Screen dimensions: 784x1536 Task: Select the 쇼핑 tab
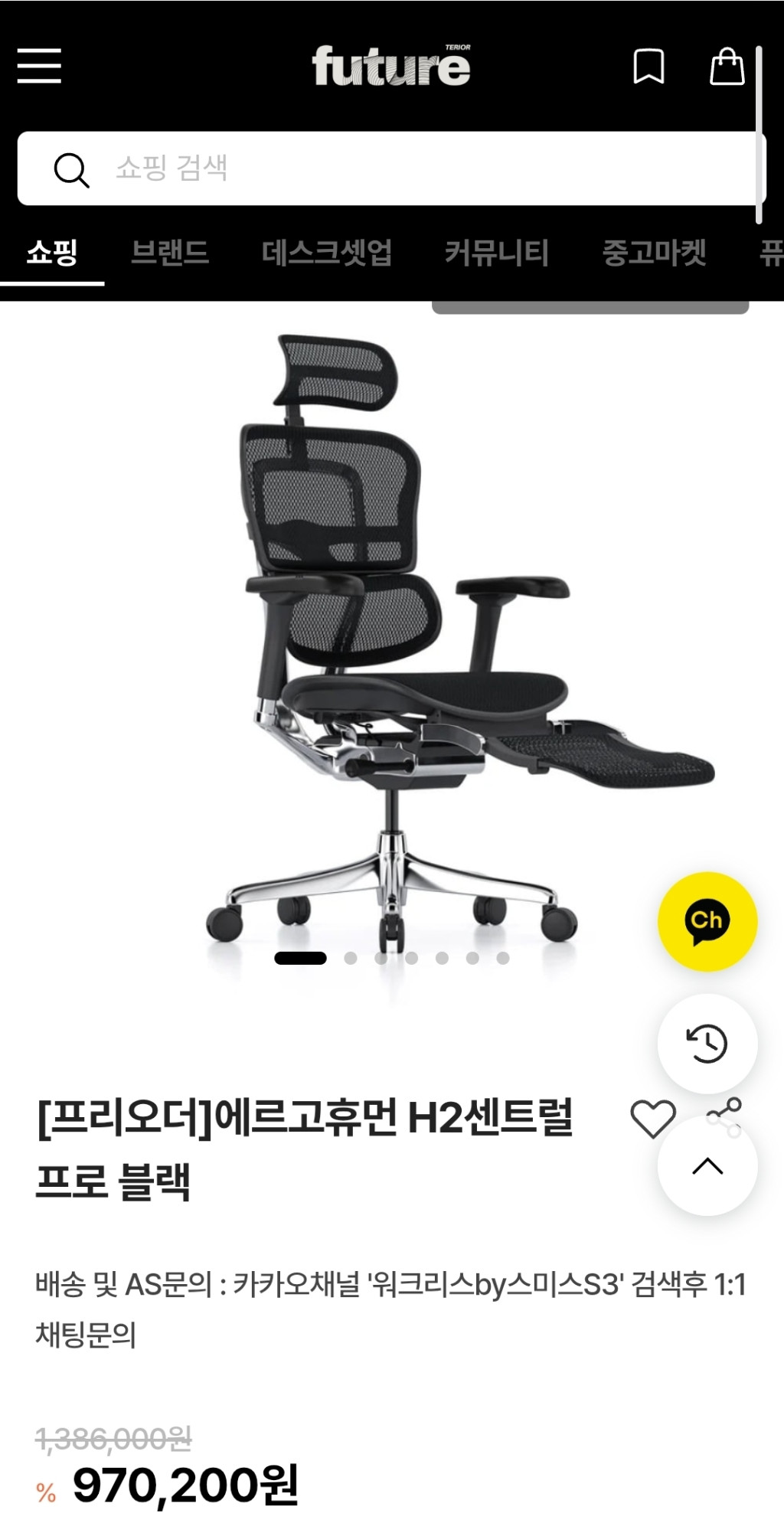point(52,252)
